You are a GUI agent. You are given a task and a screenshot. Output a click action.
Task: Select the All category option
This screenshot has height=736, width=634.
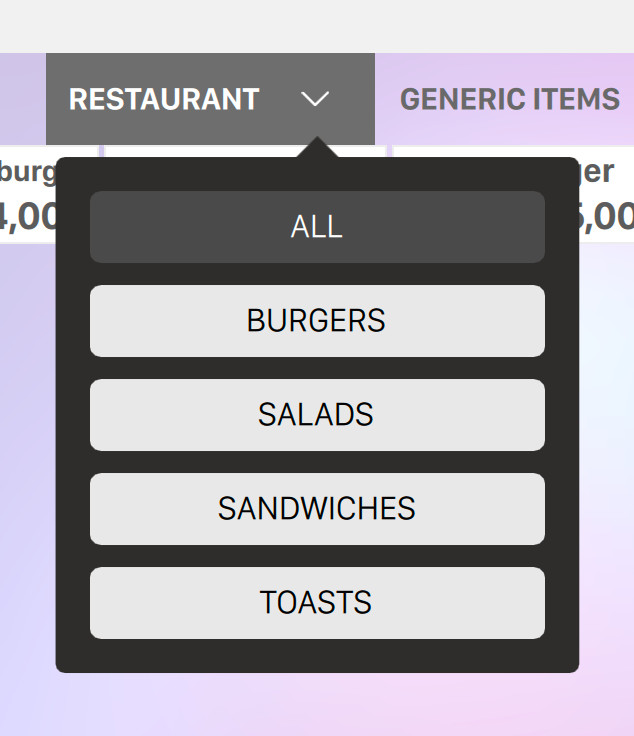(x=317, y=227)
